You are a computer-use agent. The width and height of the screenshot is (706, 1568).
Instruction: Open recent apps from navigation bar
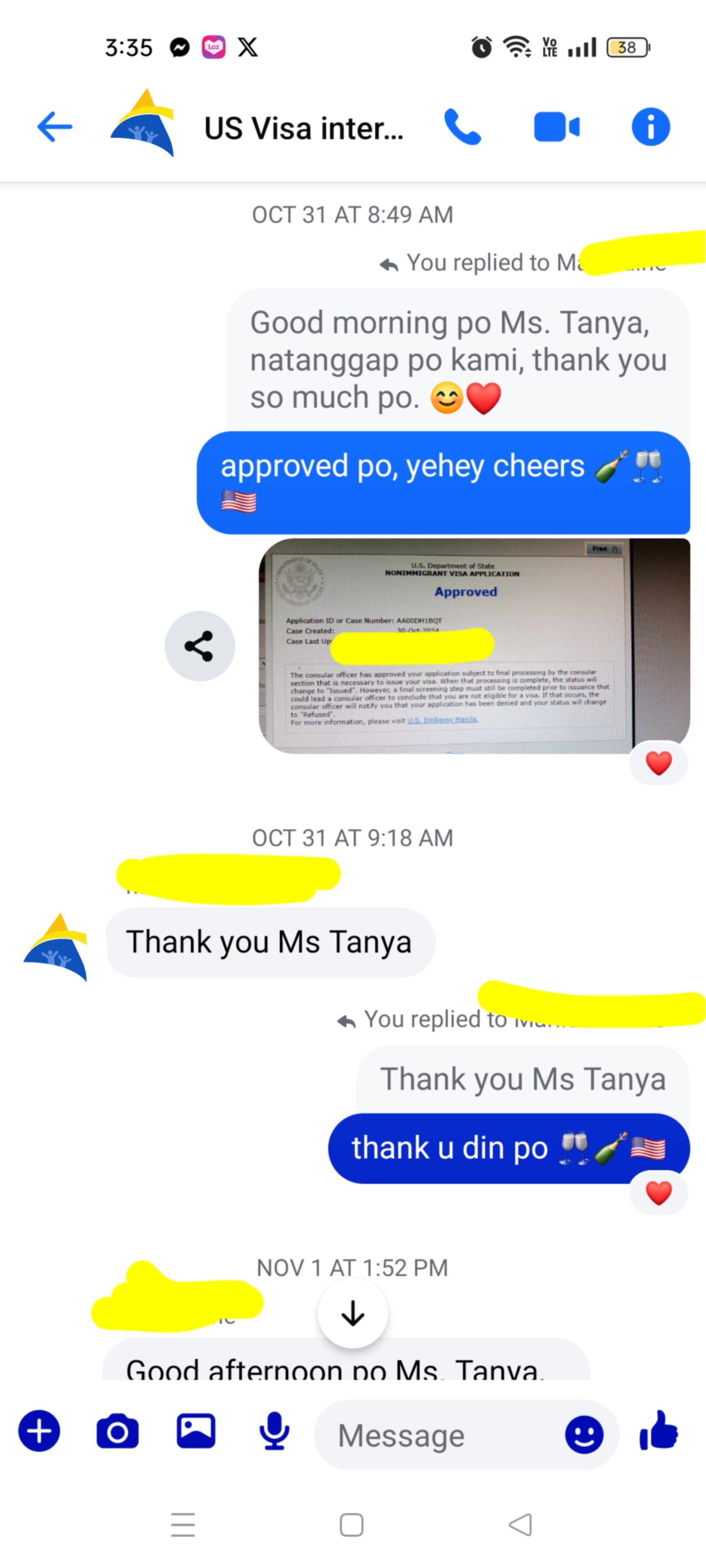(183, 1525)
